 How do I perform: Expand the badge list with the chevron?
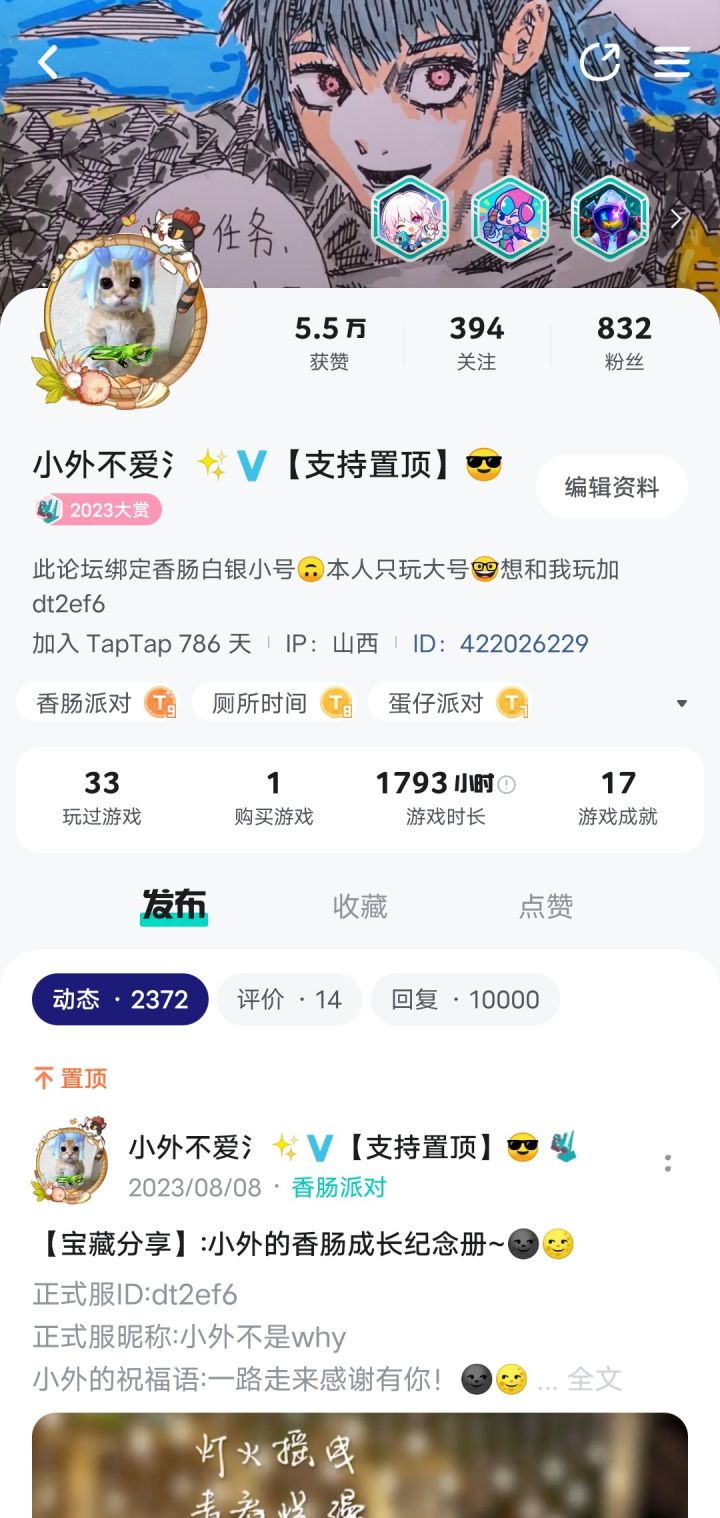pos(676,218)
